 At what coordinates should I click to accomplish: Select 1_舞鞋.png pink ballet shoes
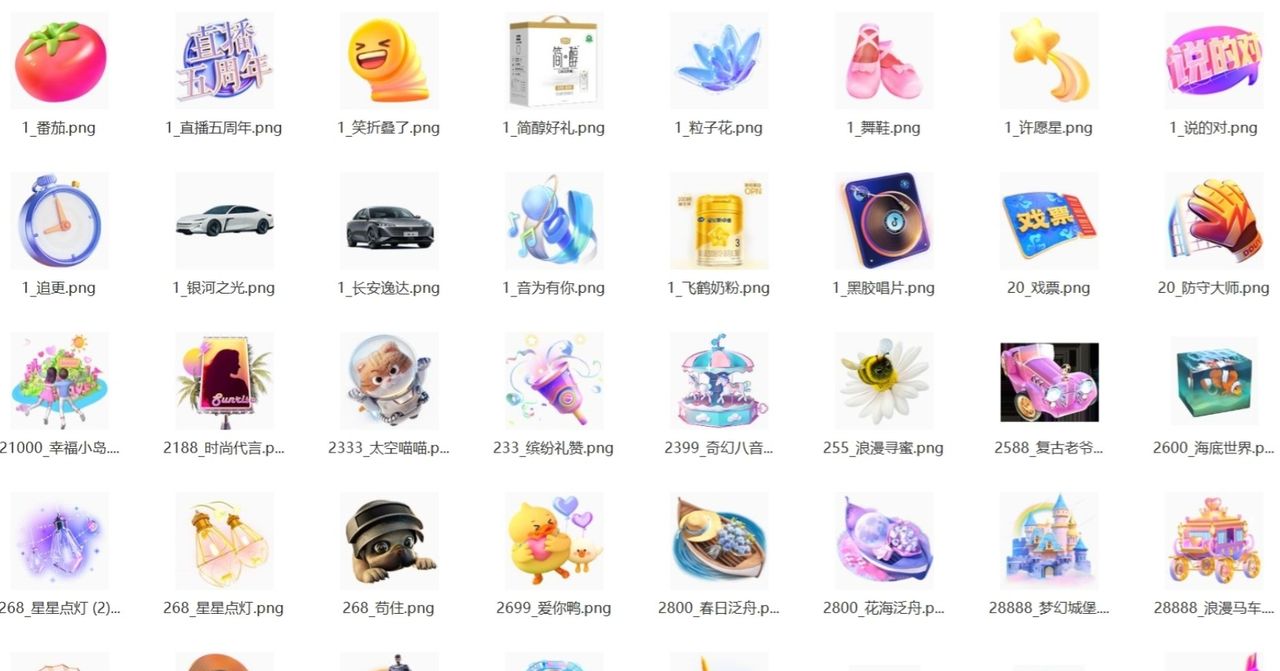[883, 62]
